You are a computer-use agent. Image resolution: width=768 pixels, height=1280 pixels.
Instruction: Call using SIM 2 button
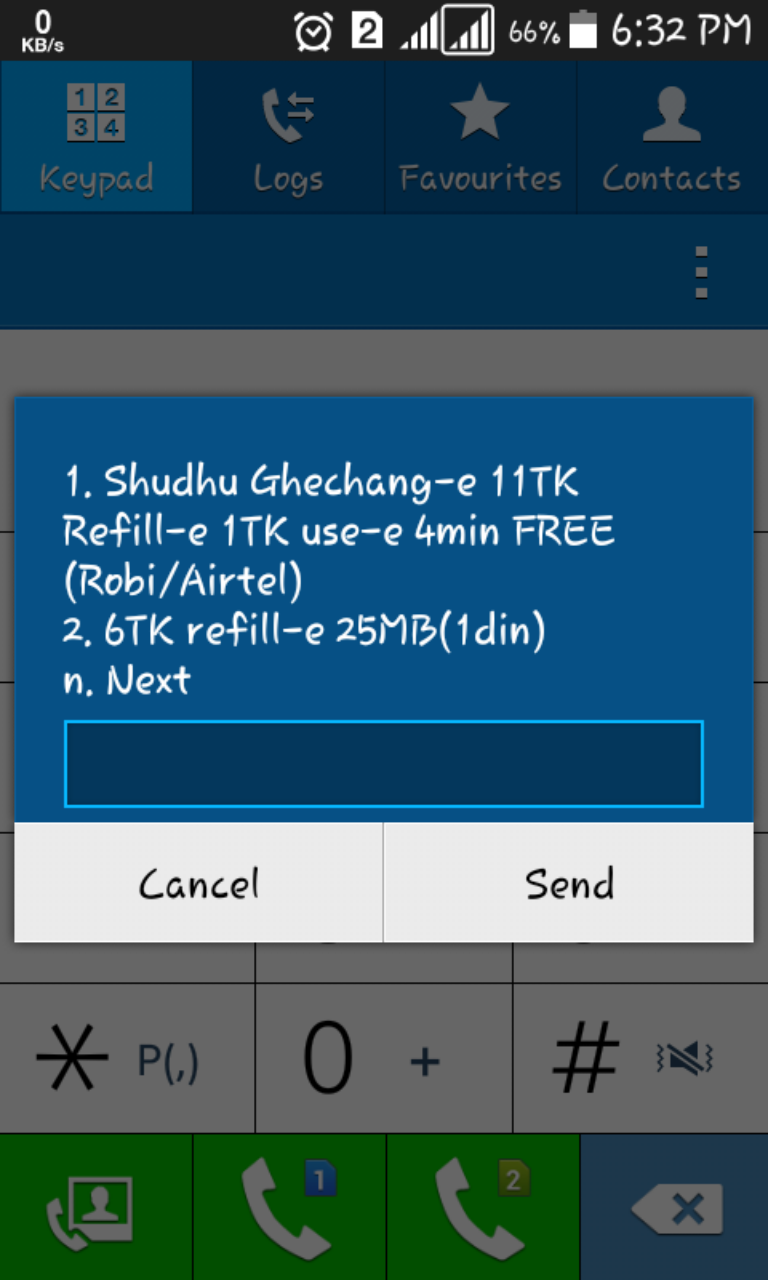tap(482, 1208)
